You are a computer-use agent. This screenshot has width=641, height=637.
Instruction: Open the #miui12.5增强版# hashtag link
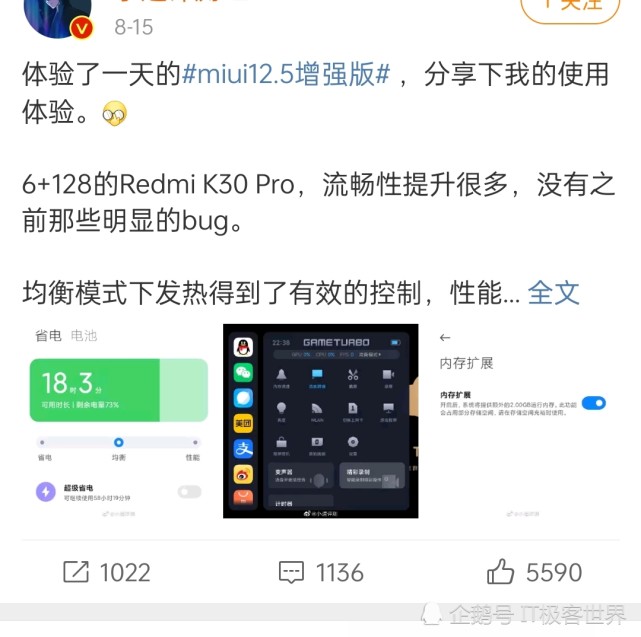coord(284,73)
